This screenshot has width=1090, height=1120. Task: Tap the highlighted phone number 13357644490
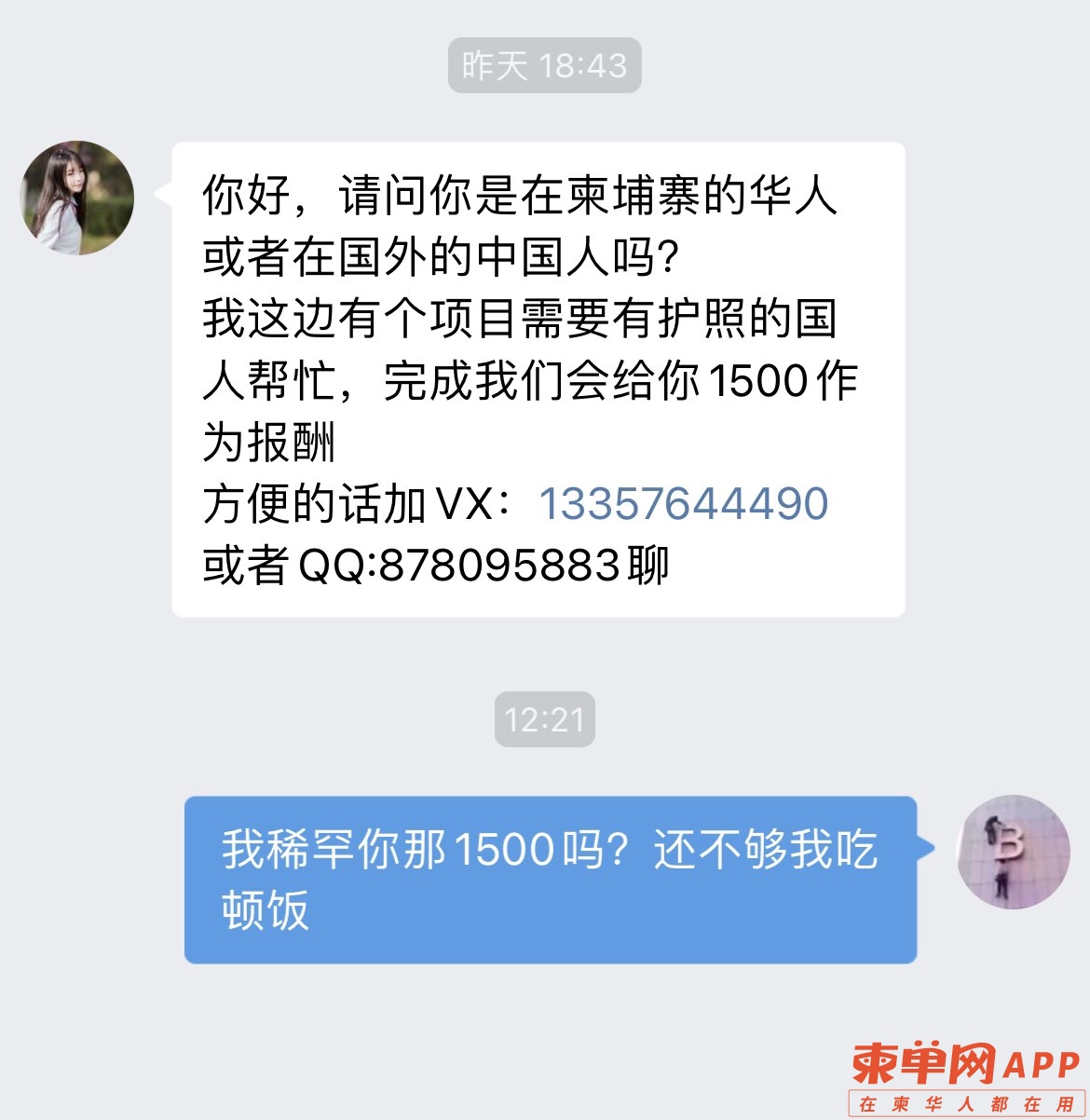point(683,504)
